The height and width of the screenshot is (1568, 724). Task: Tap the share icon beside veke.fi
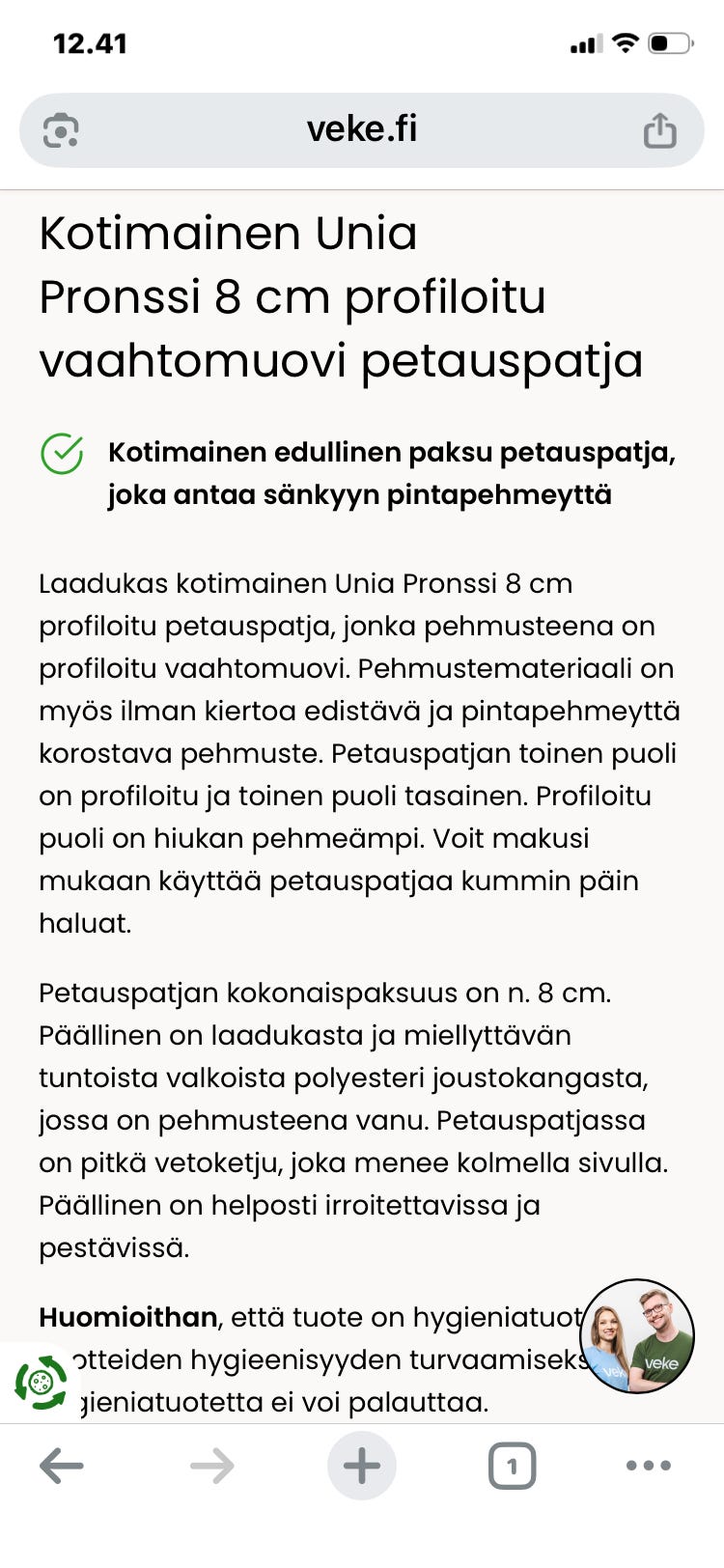tap(660, 129)
